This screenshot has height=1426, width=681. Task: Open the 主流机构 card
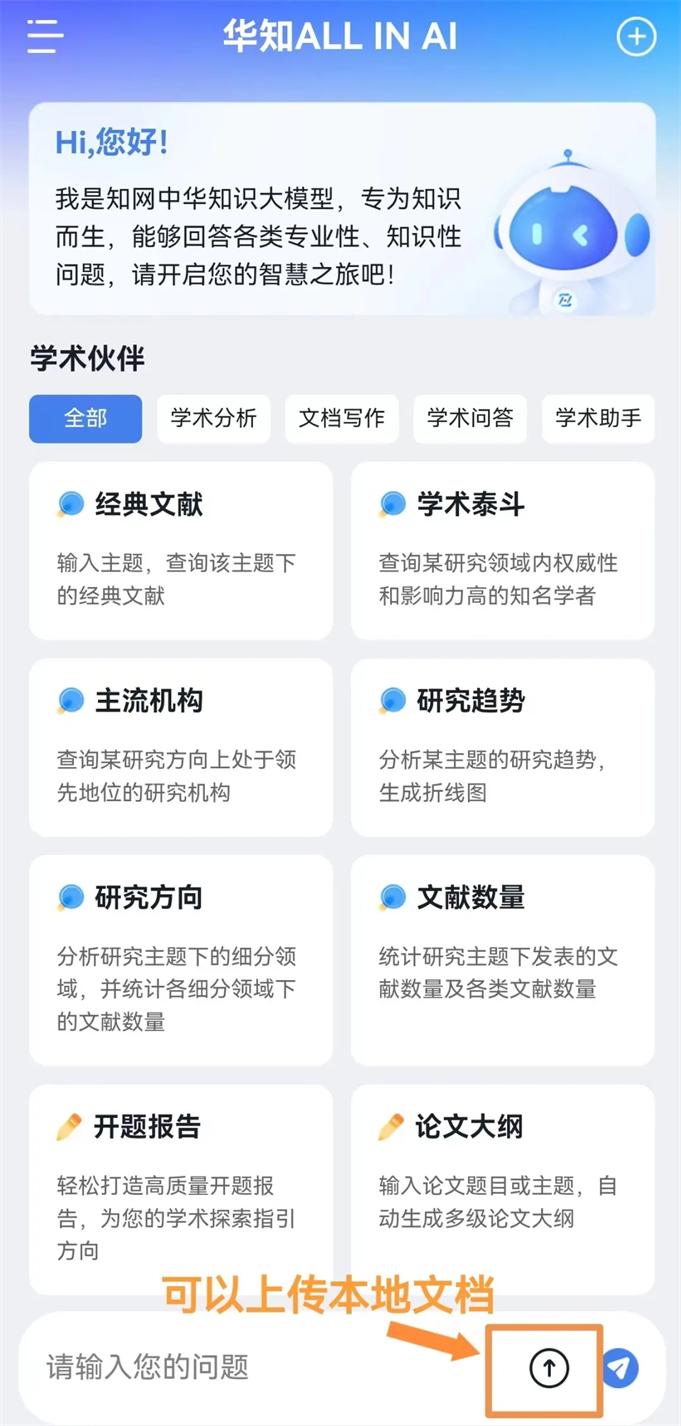[181, 746]
